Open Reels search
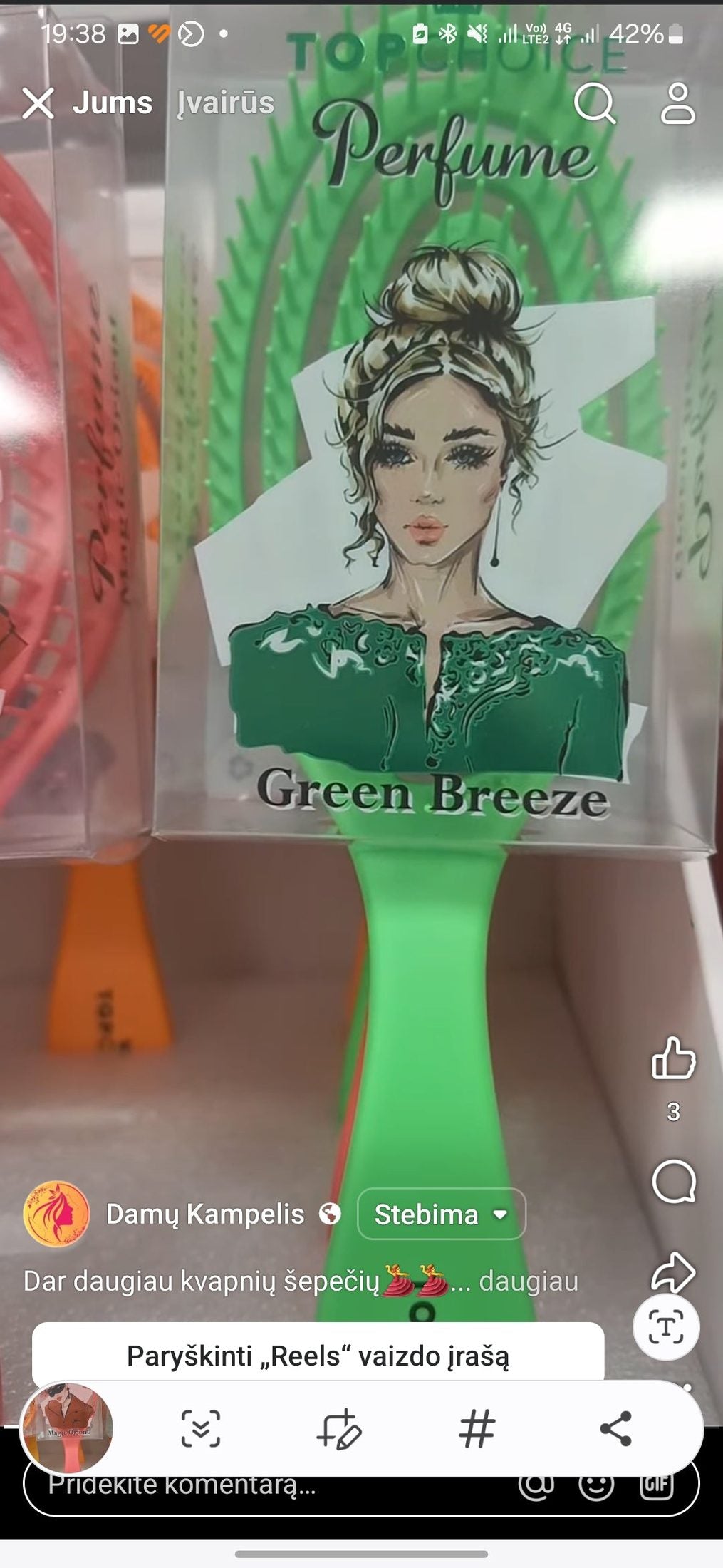This screenshot has width=723, height=1568. (594, 105)
